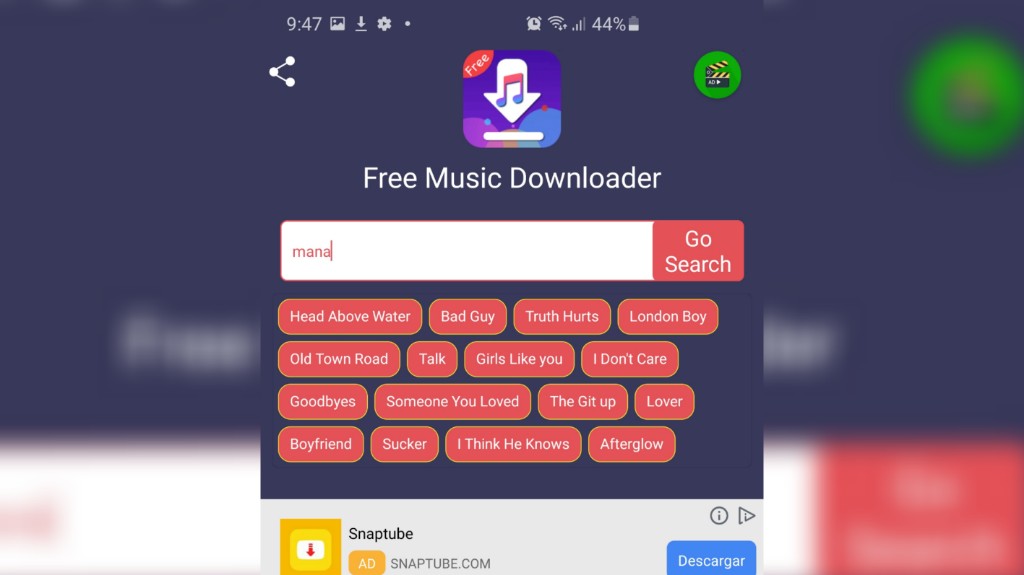The width and height of the screenshot is (1024, 575).
Task: Tap the I Don't Care chip
Action: pos(630,359)
